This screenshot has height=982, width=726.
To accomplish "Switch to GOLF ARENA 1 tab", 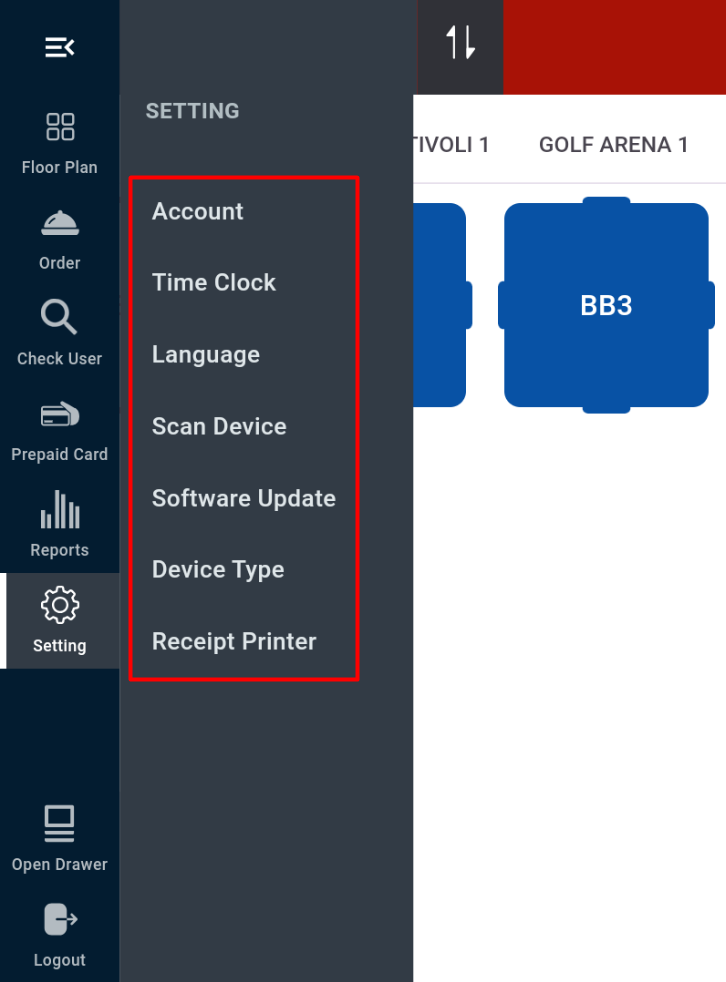I will [613, 145].
